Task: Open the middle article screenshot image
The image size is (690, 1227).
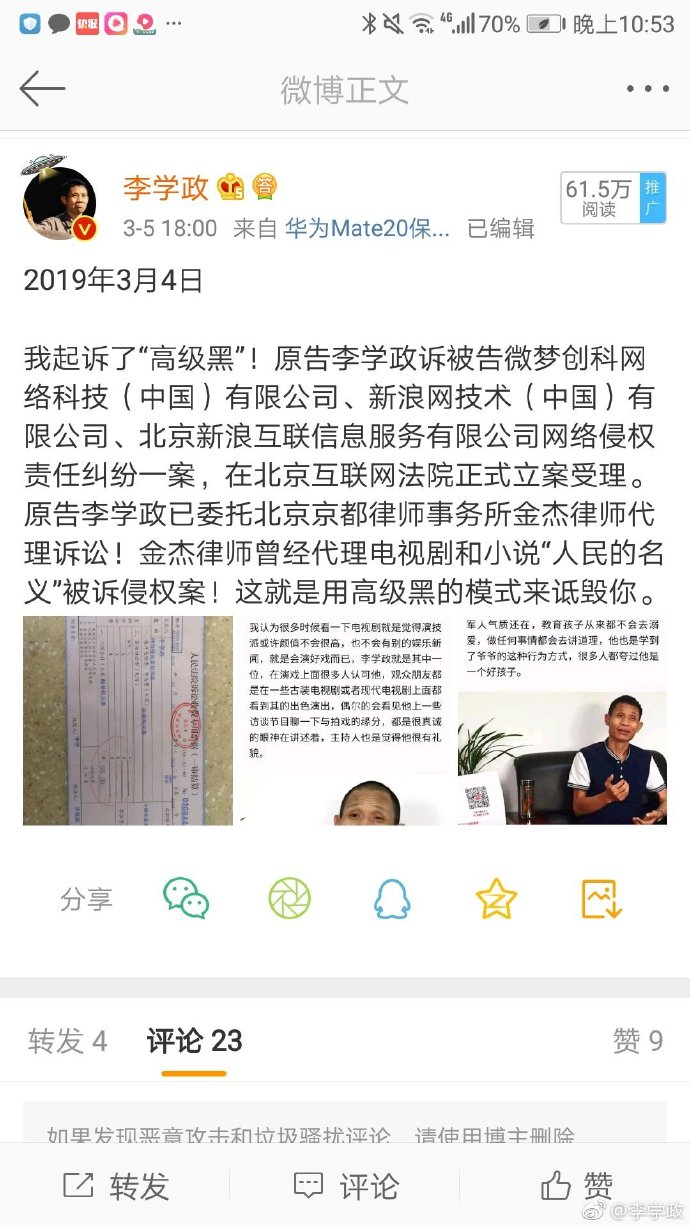Action: (x=346, y=720)
